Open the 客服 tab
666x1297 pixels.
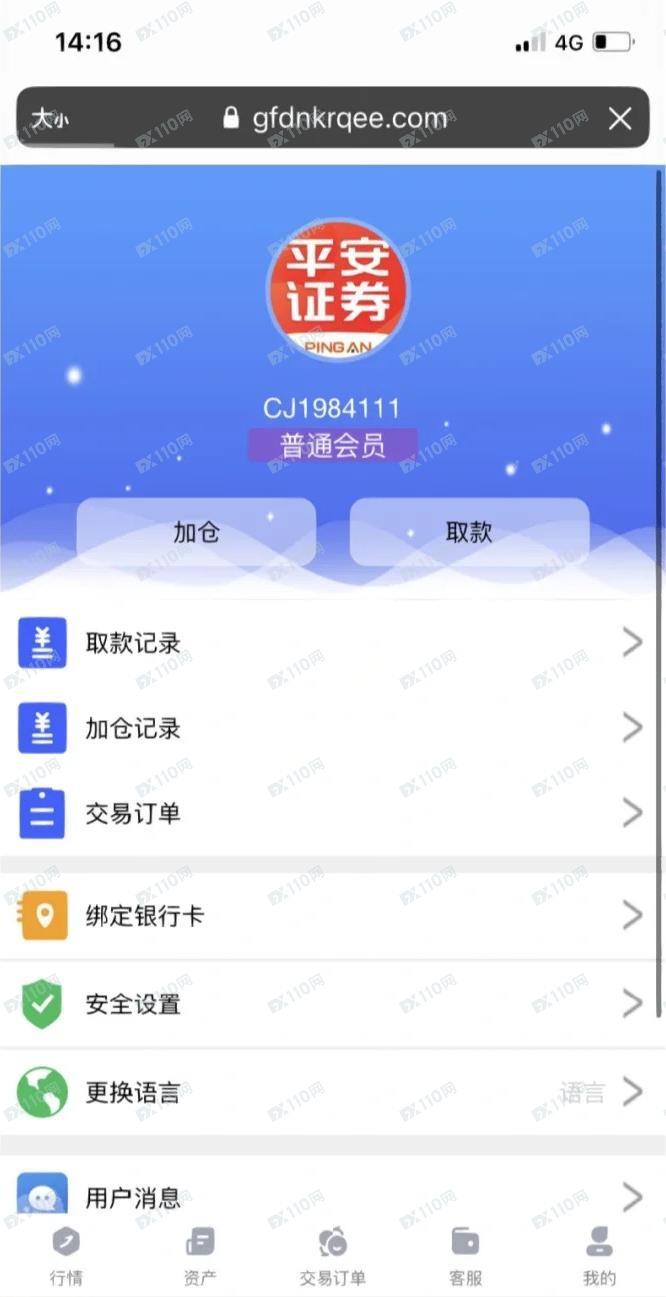point(465,1256)
